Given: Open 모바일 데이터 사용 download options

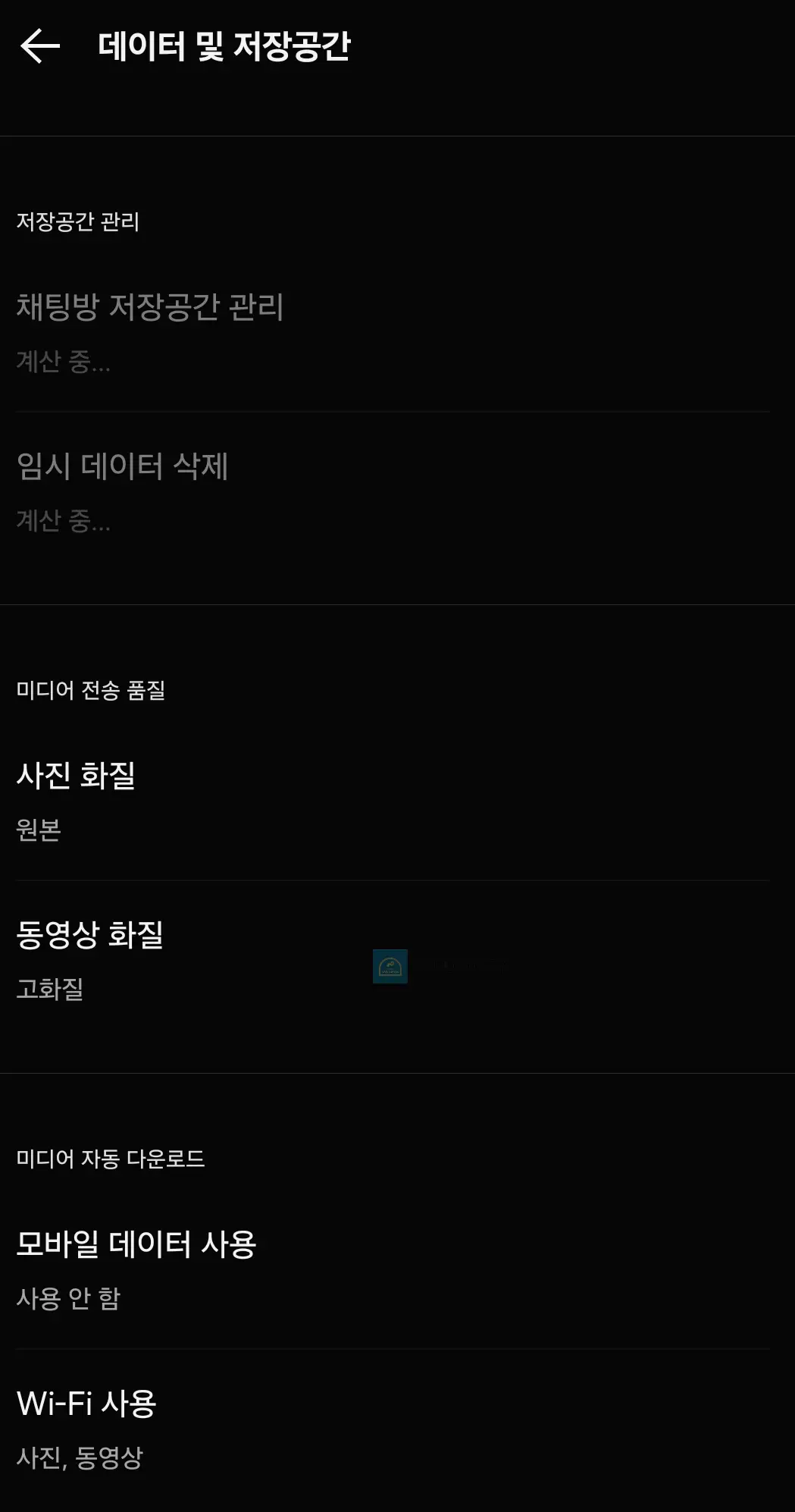Looking at the screenshot, I should [x=136, y=1244].
